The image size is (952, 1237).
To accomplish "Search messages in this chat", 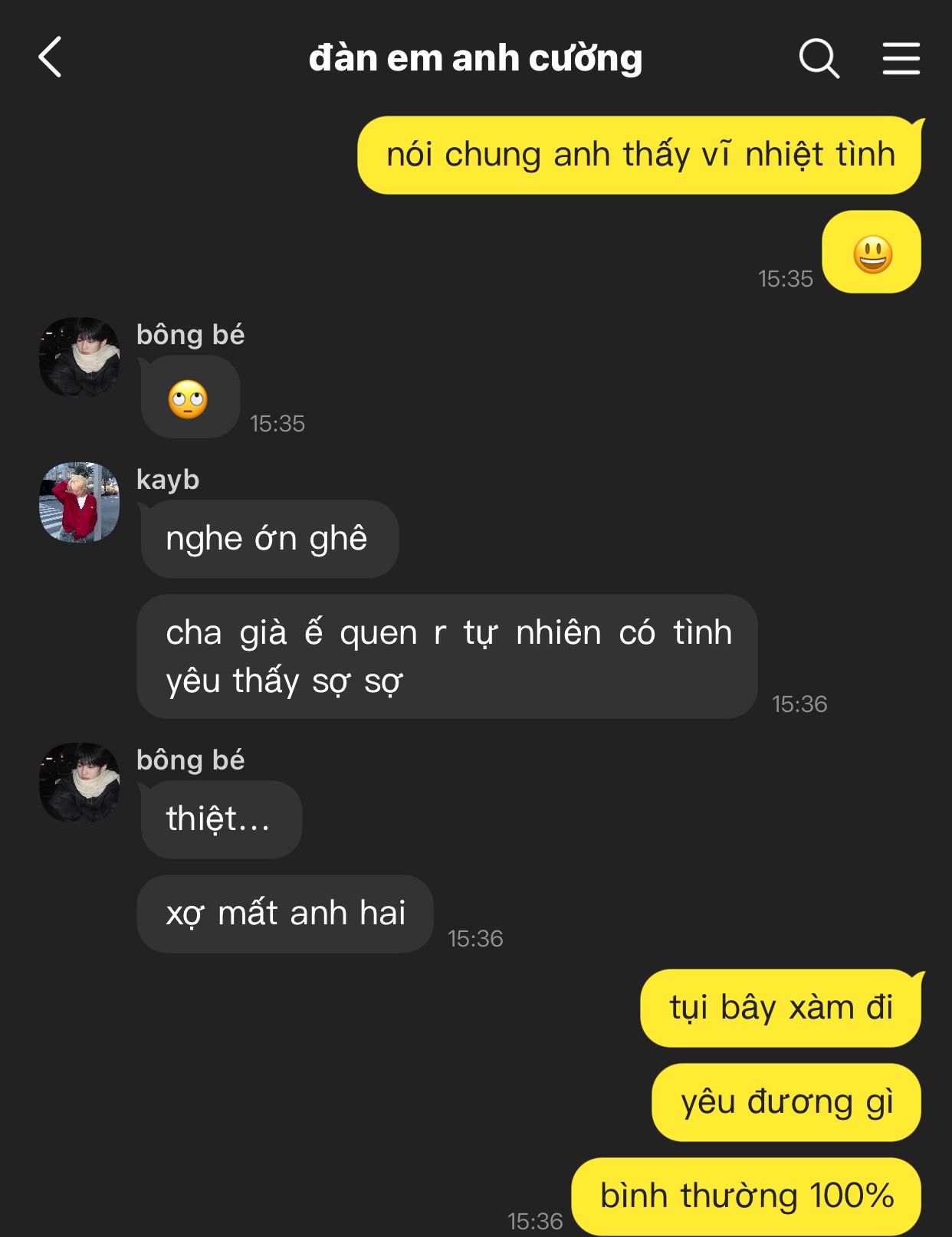I will (x=819, y=58).
